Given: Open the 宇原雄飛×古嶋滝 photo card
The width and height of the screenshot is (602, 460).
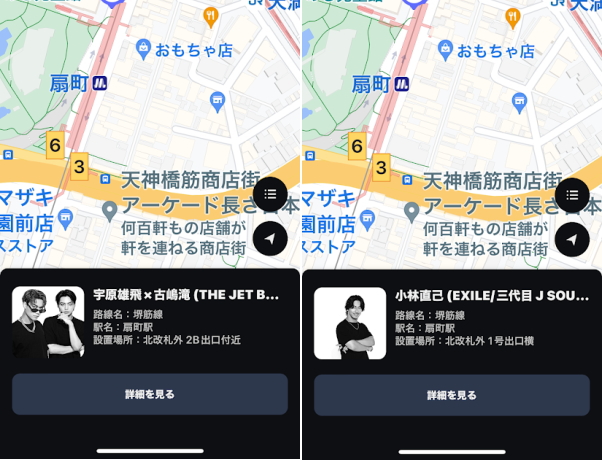Looking at the screenshot, I should coord(48,323).
